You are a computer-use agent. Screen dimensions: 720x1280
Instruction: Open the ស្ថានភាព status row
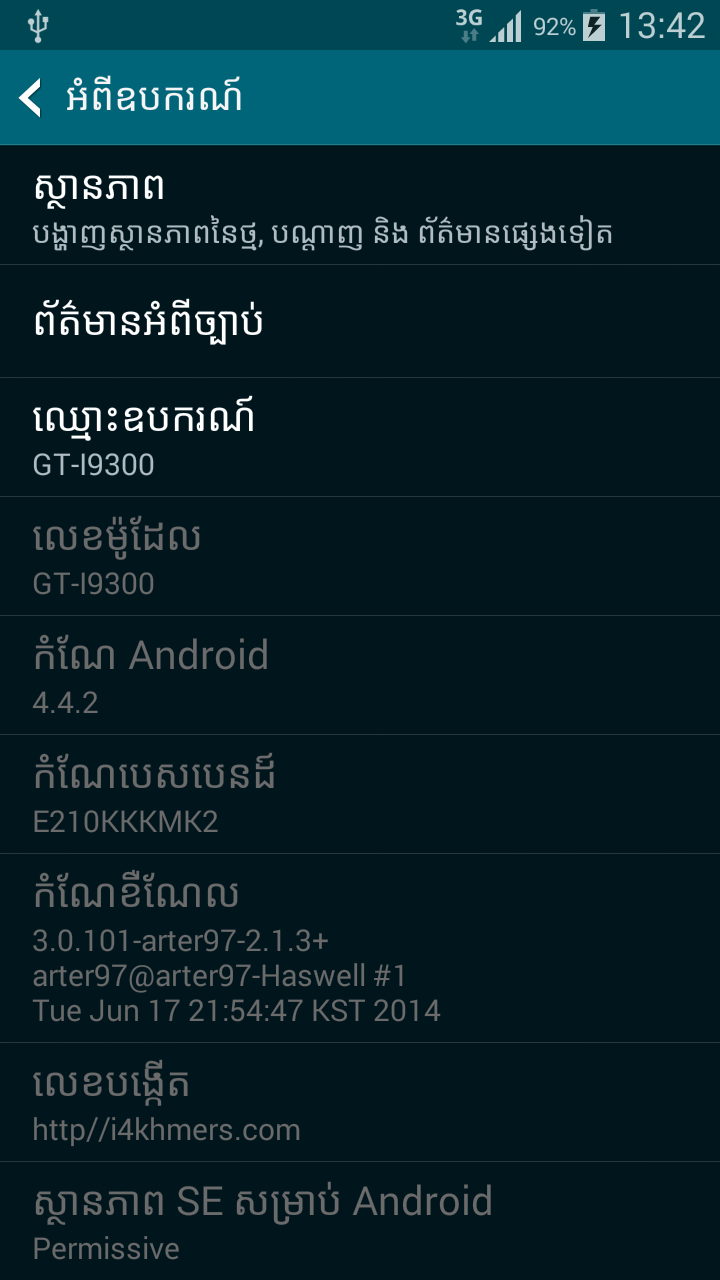tap(360, 207)
